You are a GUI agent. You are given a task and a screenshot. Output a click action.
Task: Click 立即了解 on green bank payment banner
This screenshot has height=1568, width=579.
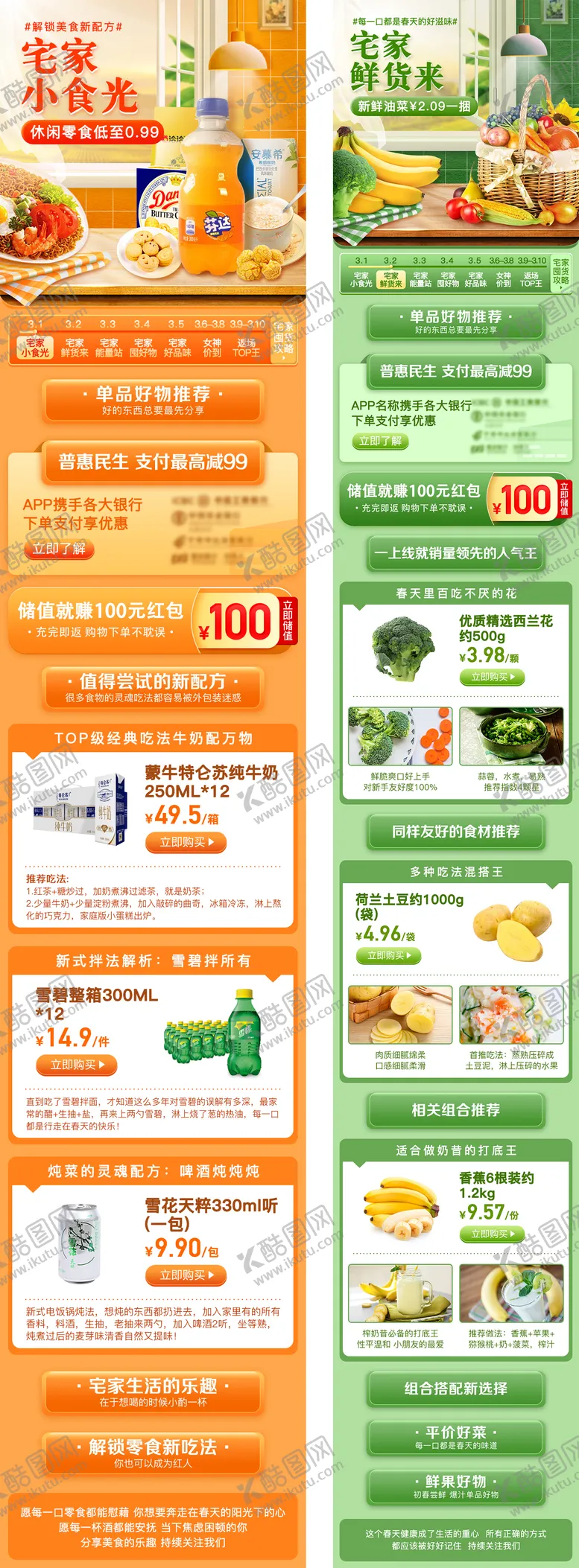[x=382, y=441]
